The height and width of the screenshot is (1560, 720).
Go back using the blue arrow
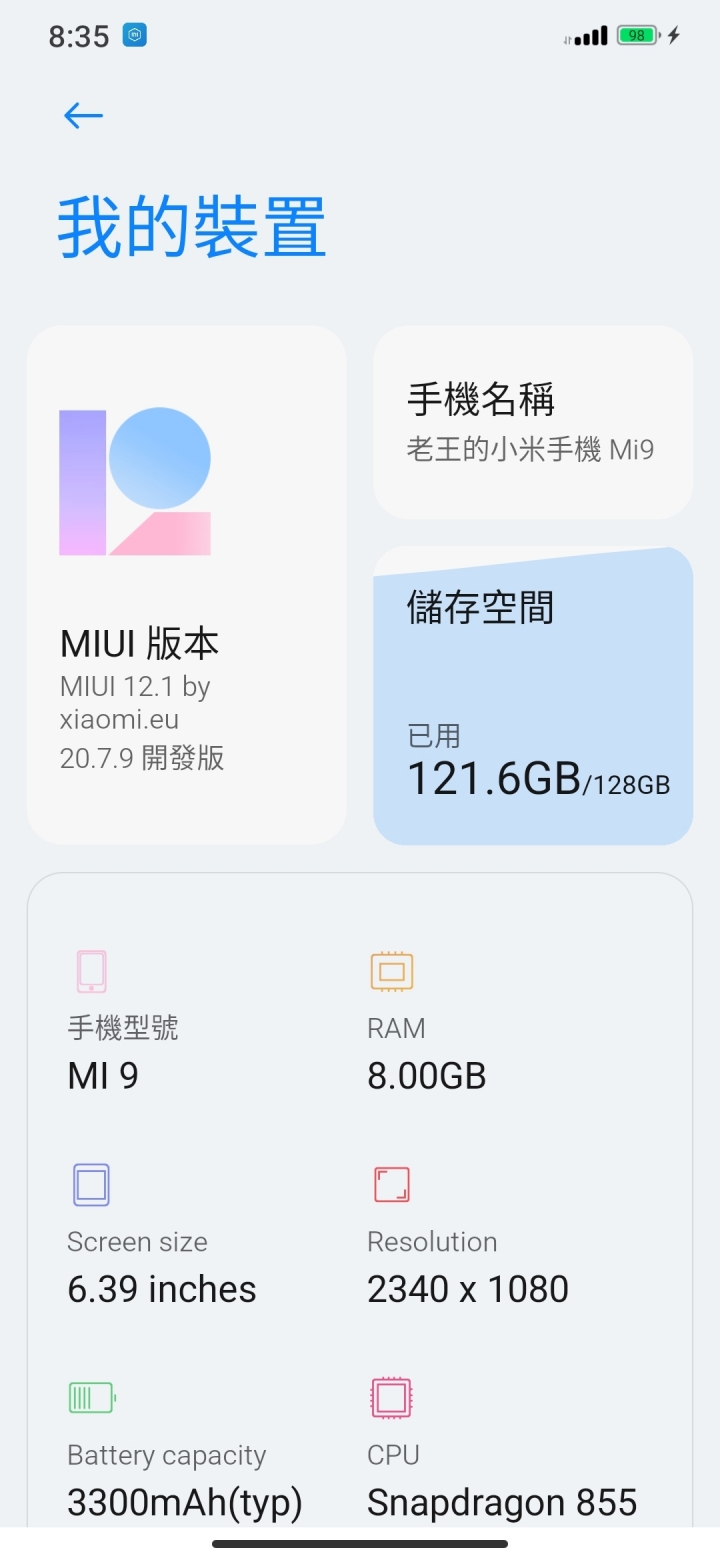tap(83, 116)
